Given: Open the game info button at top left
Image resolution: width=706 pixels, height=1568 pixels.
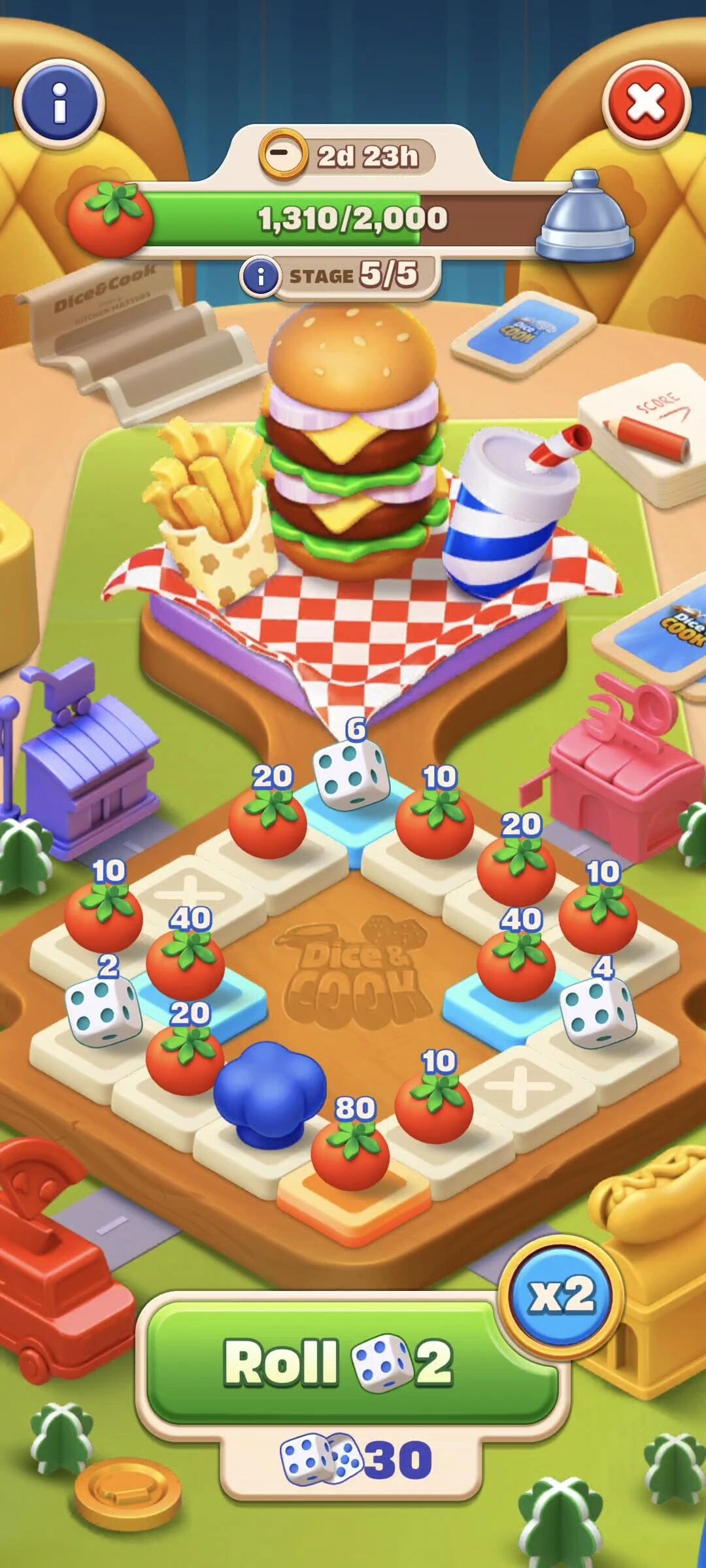Looking at the screenshot, I should [59, 103].
